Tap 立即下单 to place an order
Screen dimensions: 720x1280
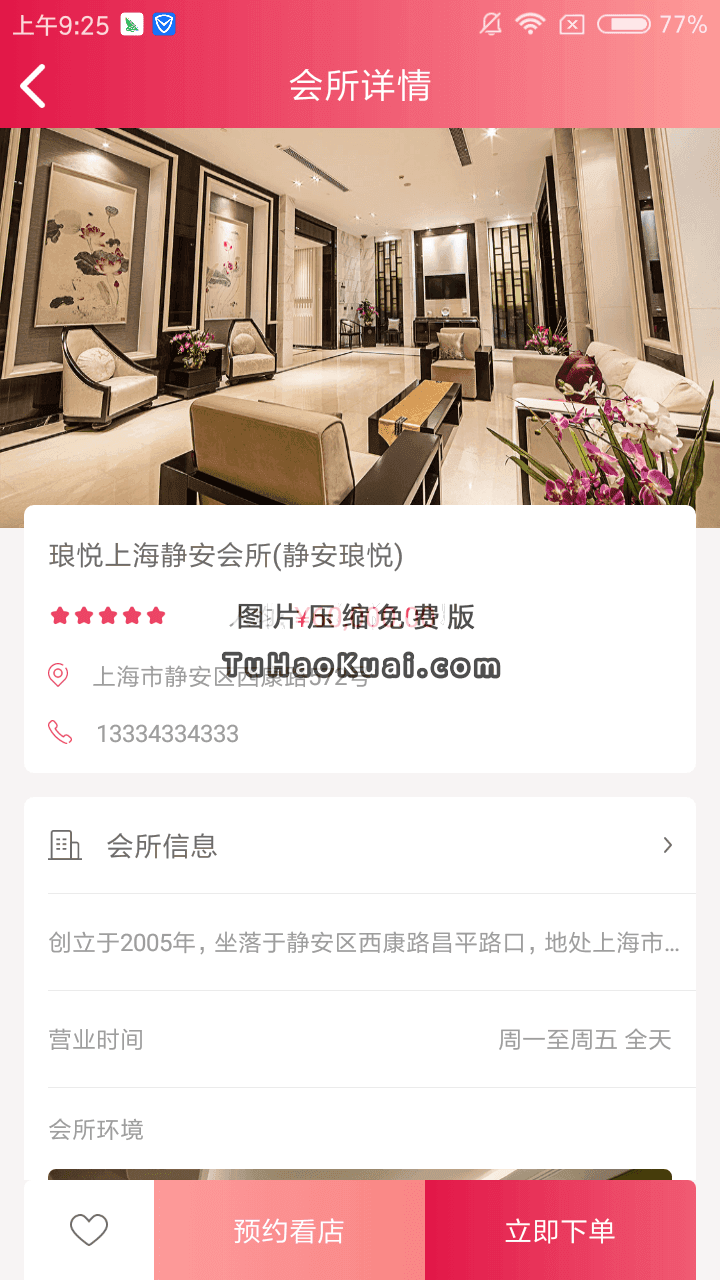tap(560, 1231)
